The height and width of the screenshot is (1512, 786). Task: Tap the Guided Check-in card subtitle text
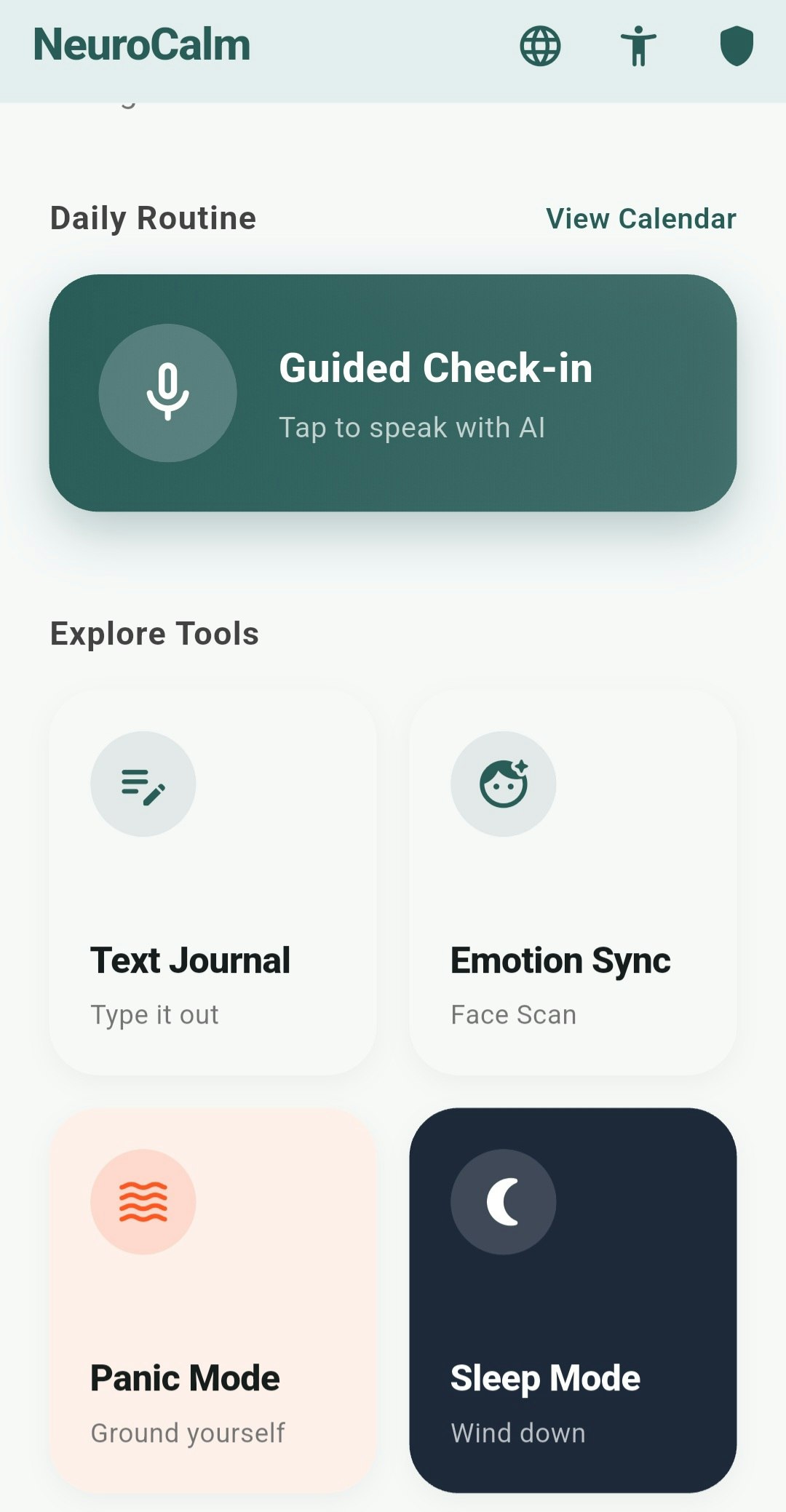pos(412,428)
